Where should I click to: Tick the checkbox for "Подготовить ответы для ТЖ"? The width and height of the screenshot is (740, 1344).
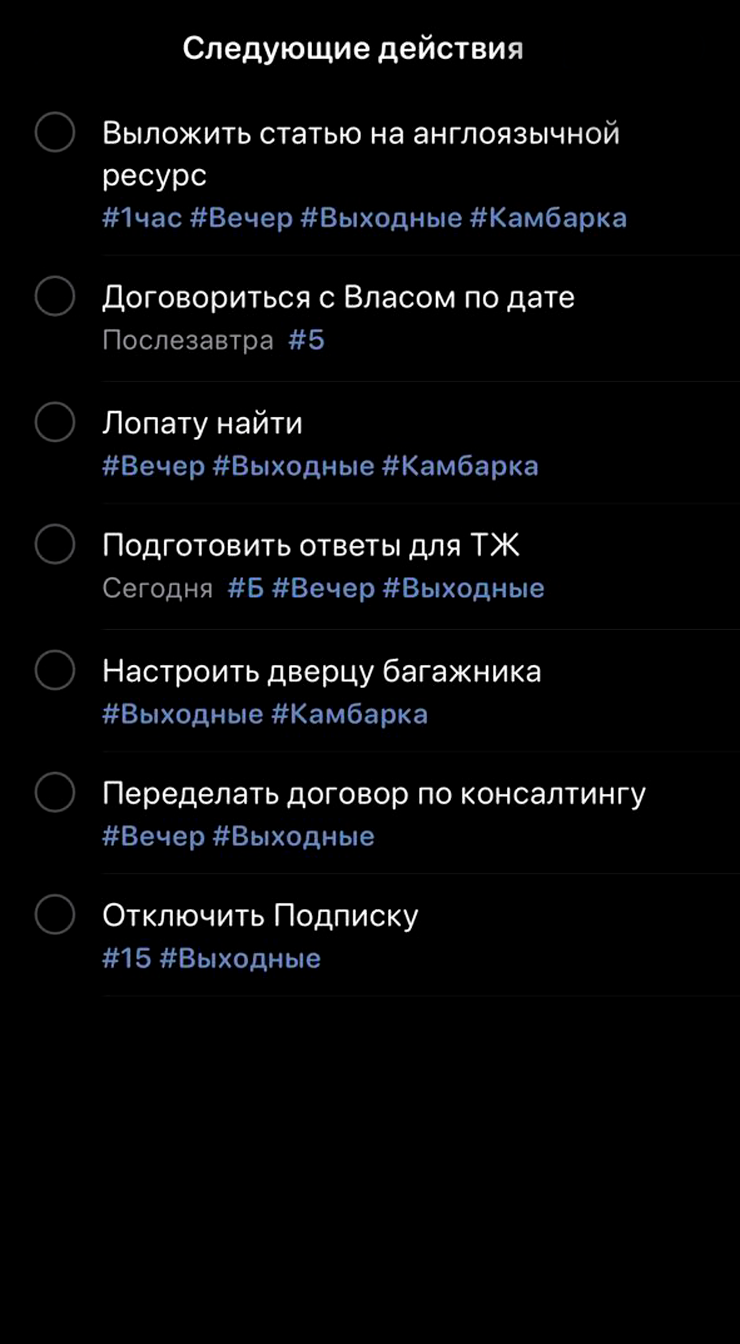55,545
